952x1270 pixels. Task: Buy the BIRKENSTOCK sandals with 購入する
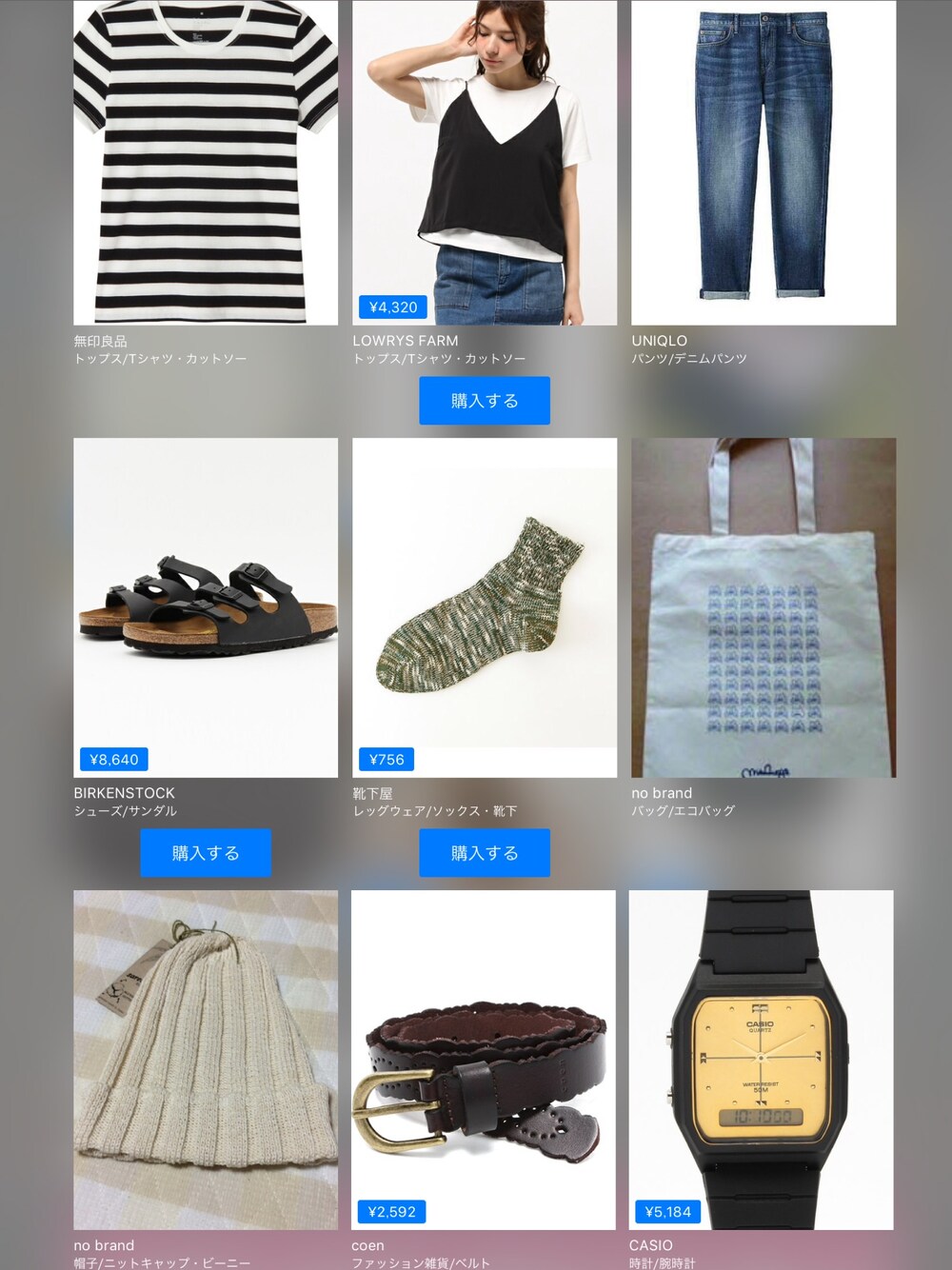click(206, 853)
